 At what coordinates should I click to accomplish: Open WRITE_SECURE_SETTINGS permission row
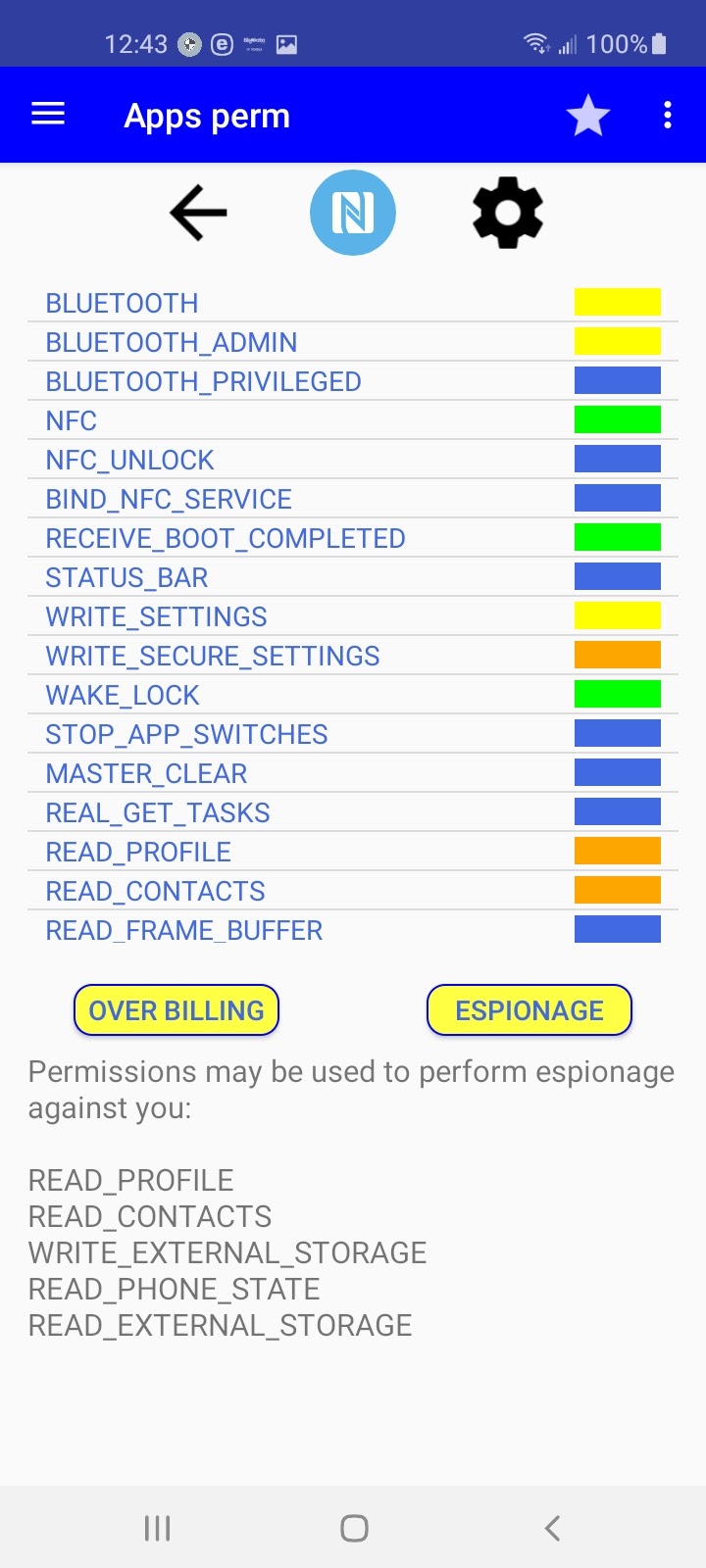click(213, 656)
